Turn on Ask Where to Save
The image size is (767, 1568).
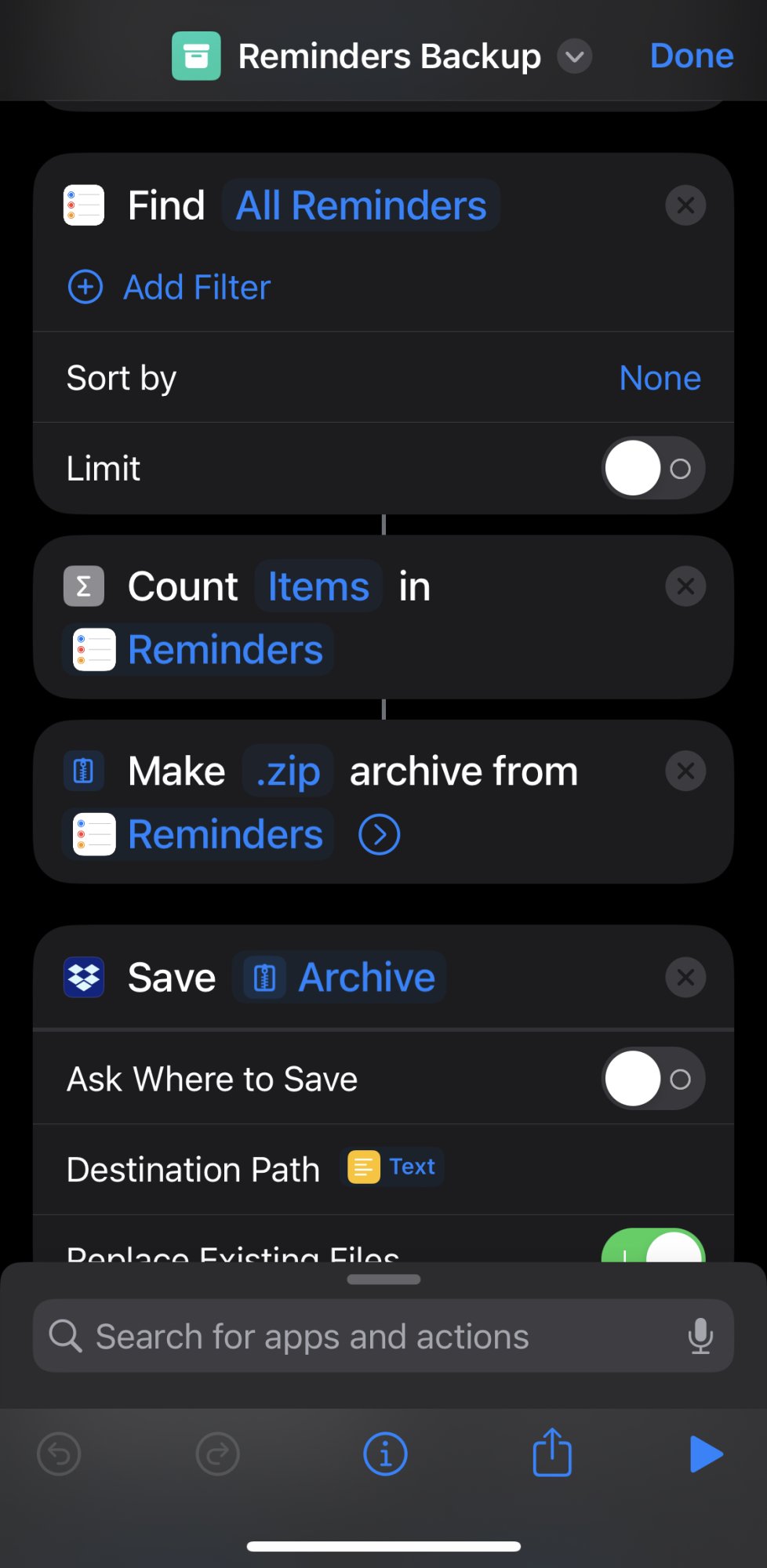click(x=652, y=1080)
